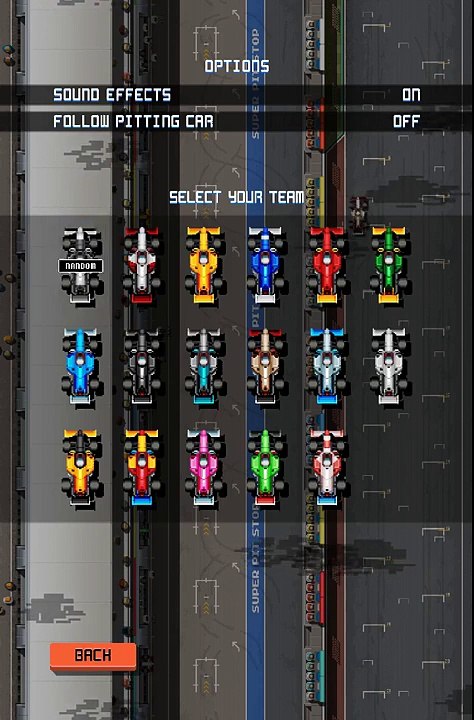The width and height of the screenshot is (474, 720).
Task: Select the Random team car
Action: (x=81, y=265)
